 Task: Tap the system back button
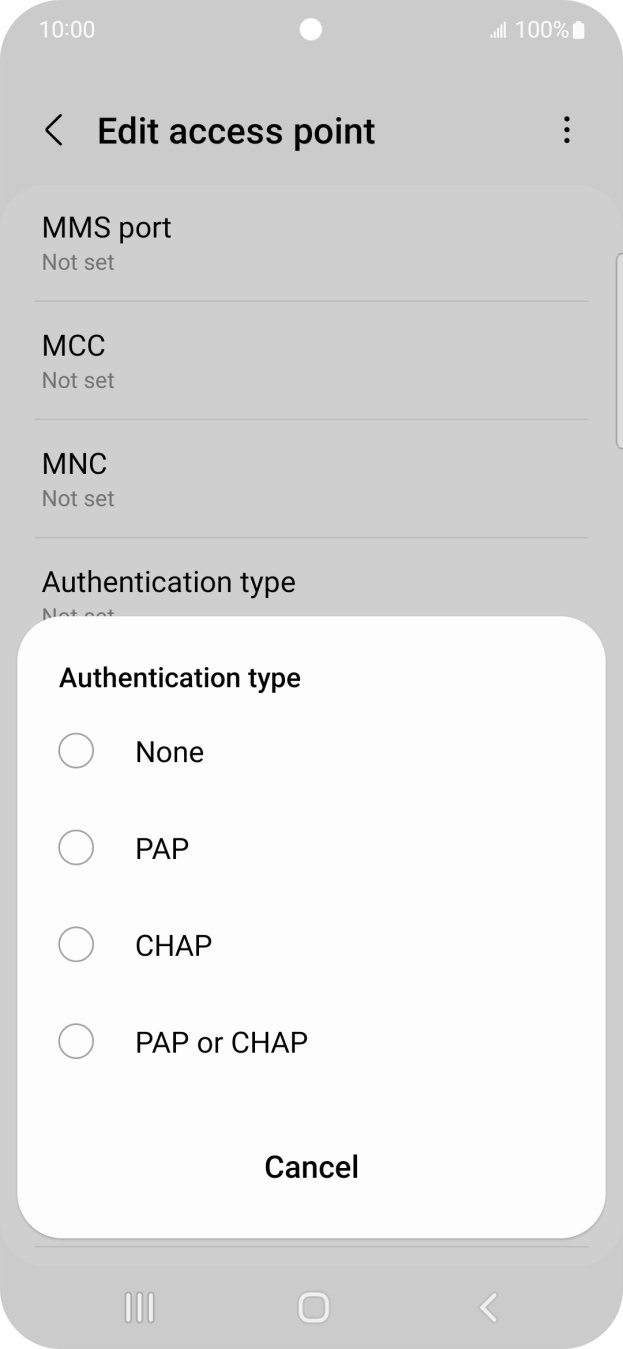487,1307
